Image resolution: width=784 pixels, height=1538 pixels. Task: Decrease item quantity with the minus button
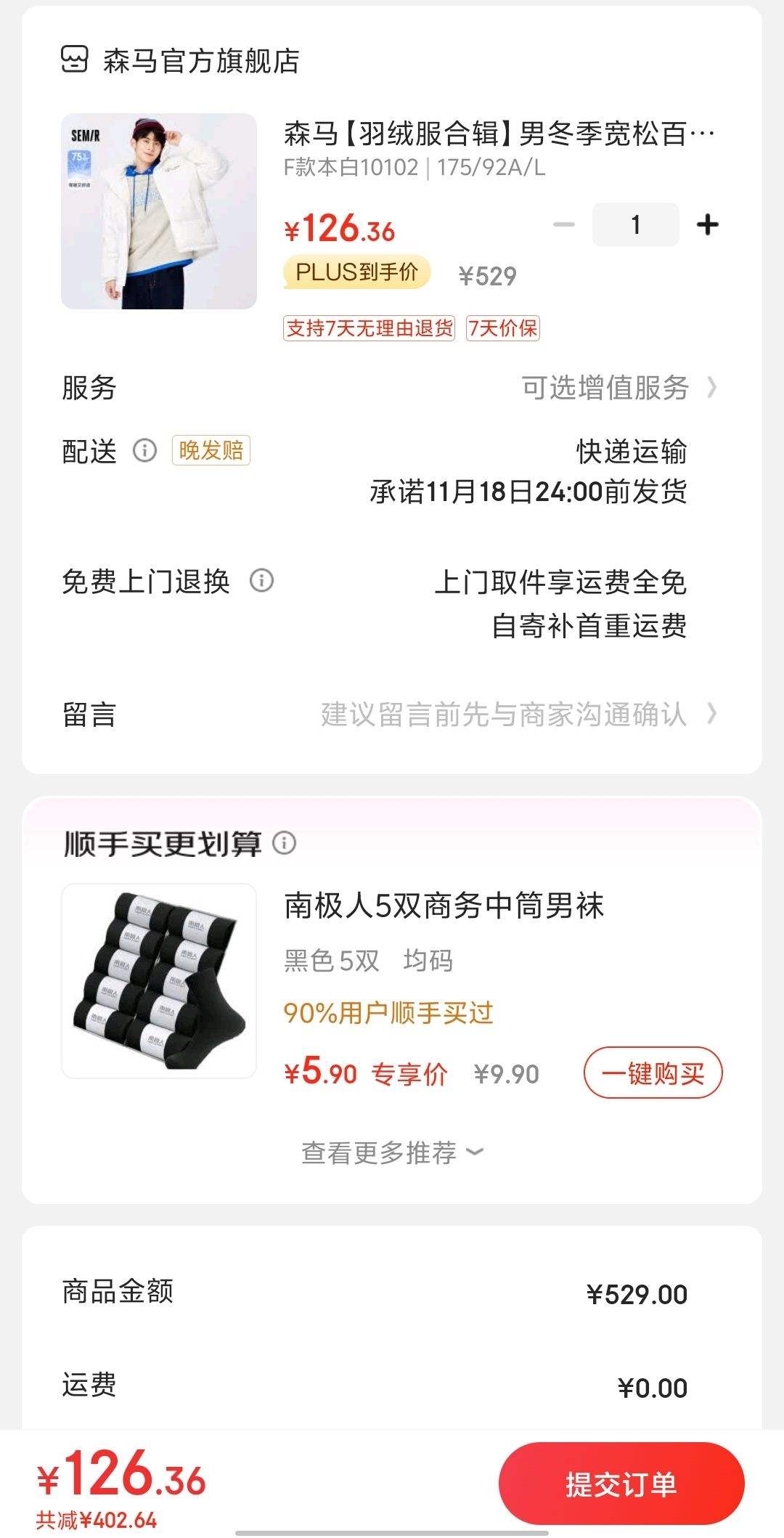564,225
